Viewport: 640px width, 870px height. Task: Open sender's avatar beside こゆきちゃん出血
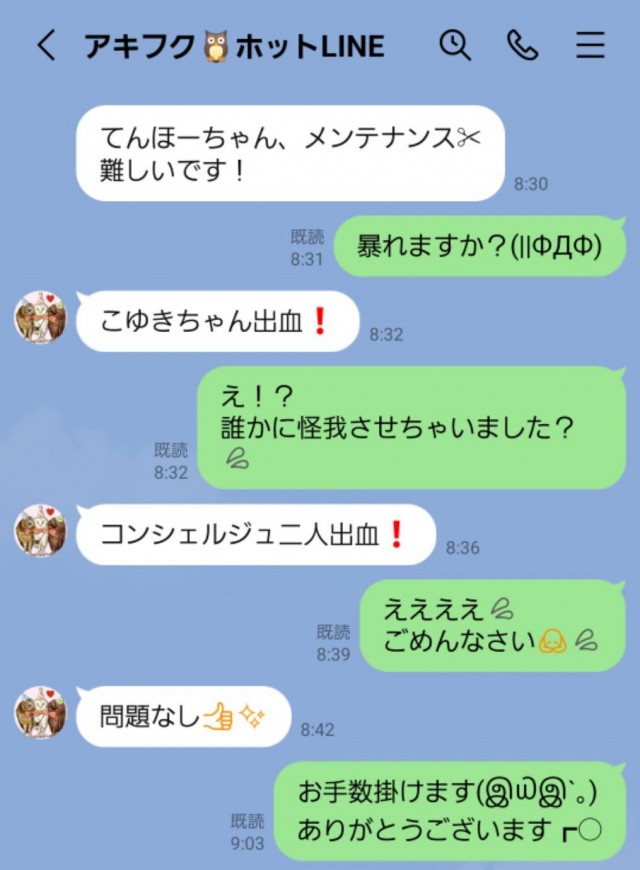pyautogui.click(x=40, y=318)
